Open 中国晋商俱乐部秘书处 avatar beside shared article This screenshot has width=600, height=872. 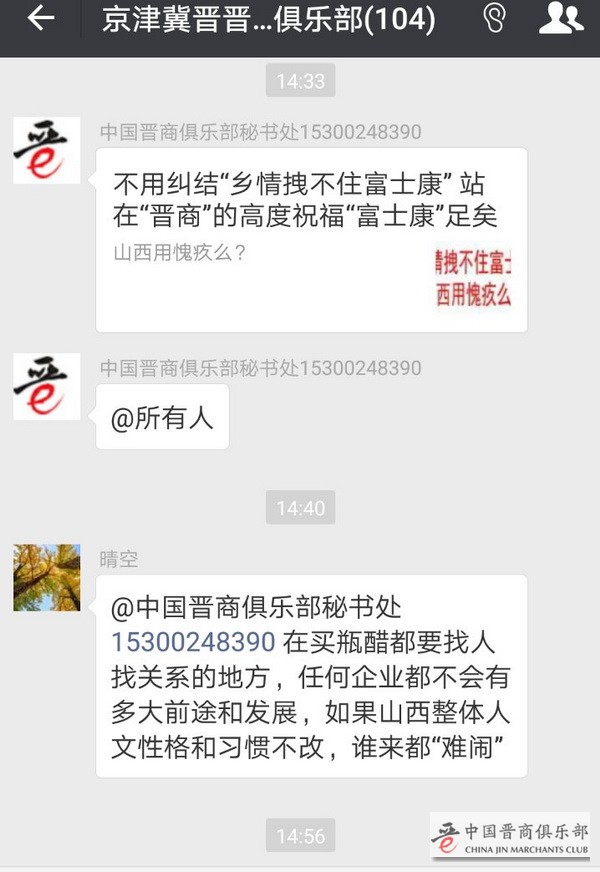coord(46,151)
